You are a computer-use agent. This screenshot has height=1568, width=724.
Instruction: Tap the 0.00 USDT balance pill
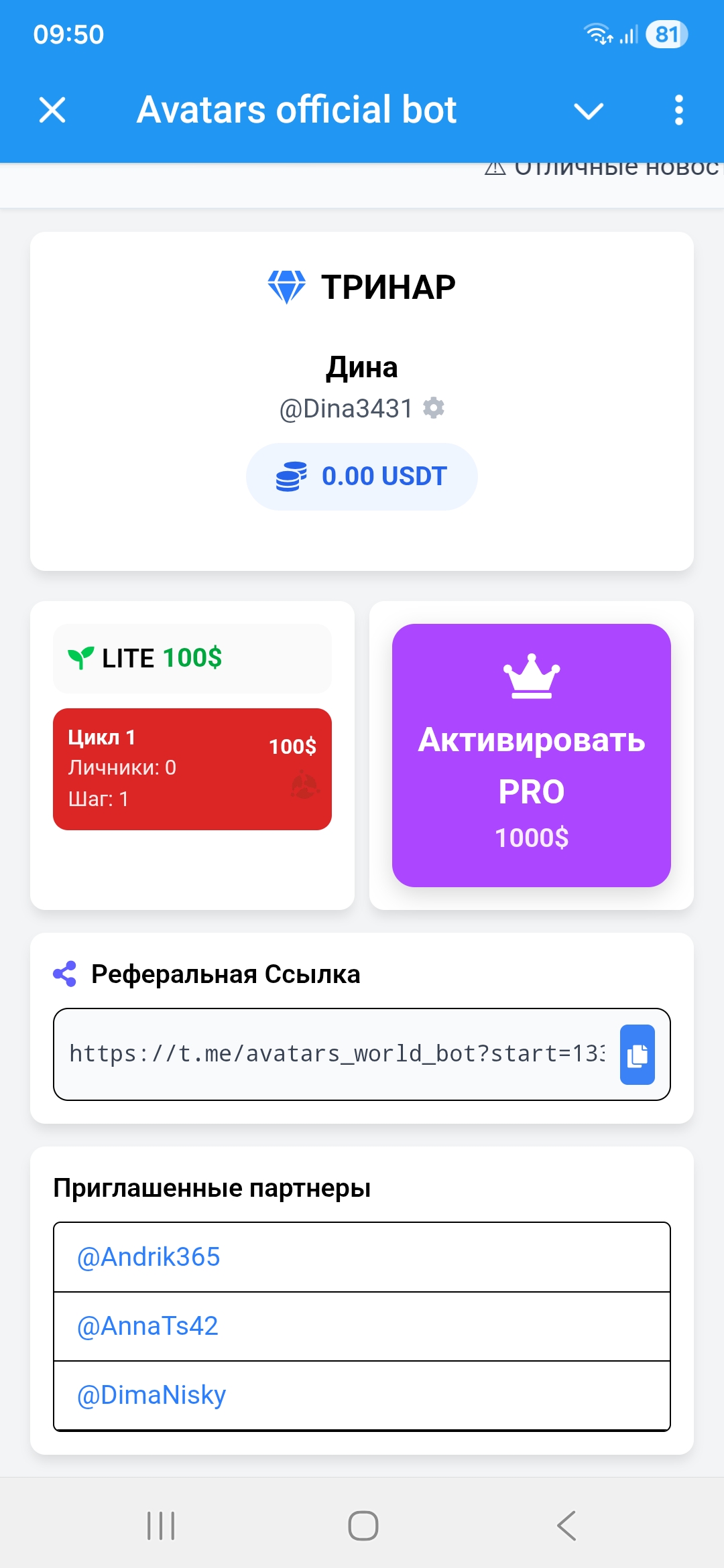(x=361, y=476)
